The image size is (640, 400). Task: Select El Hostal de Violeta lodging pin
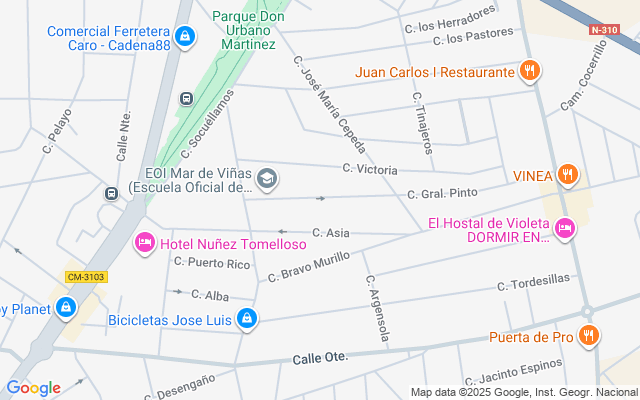point(565,230)
